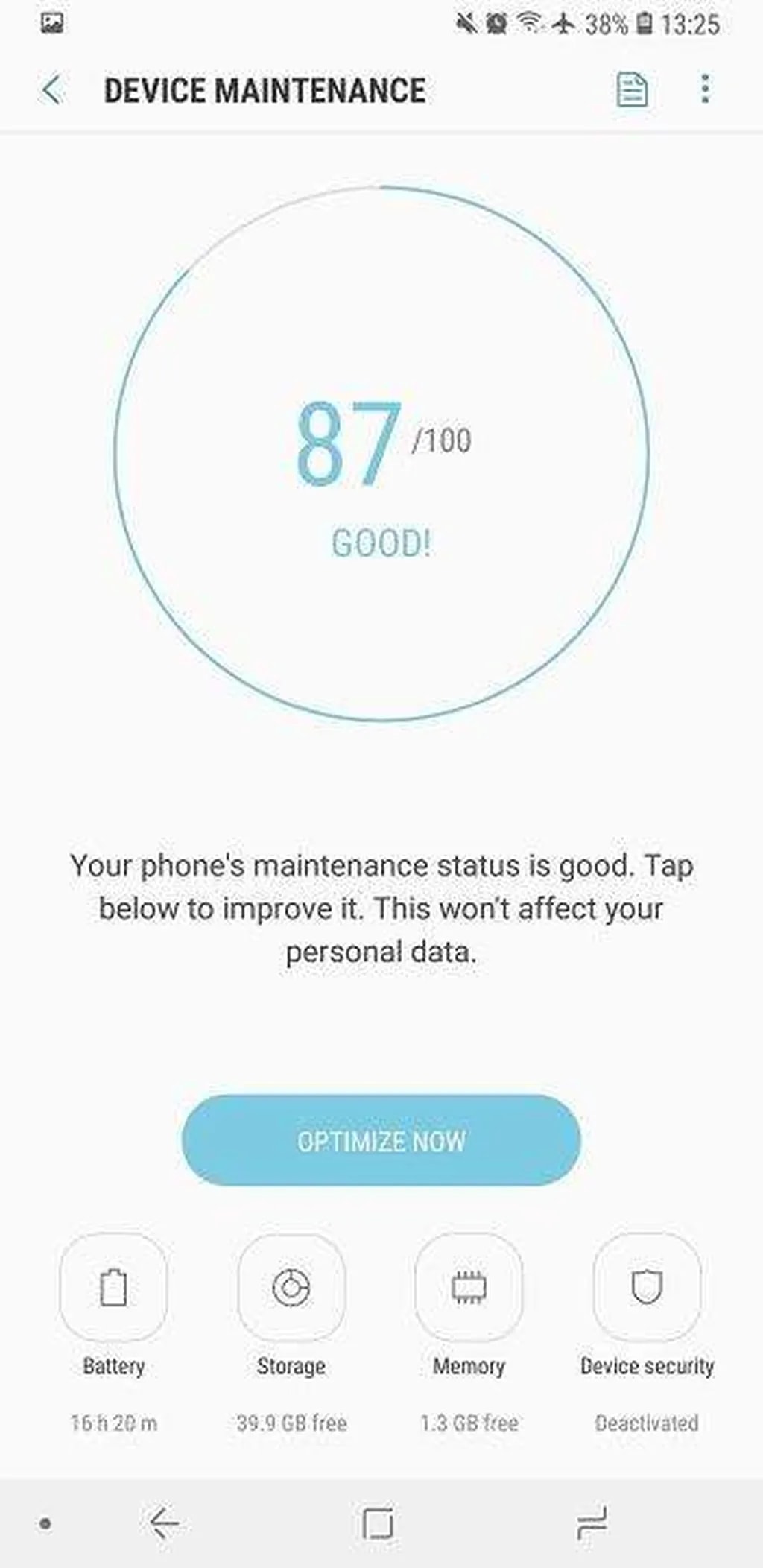This screenshot has height=1568, width=763.
Task: Open Memory details
Action: (x=469, y=1287)
